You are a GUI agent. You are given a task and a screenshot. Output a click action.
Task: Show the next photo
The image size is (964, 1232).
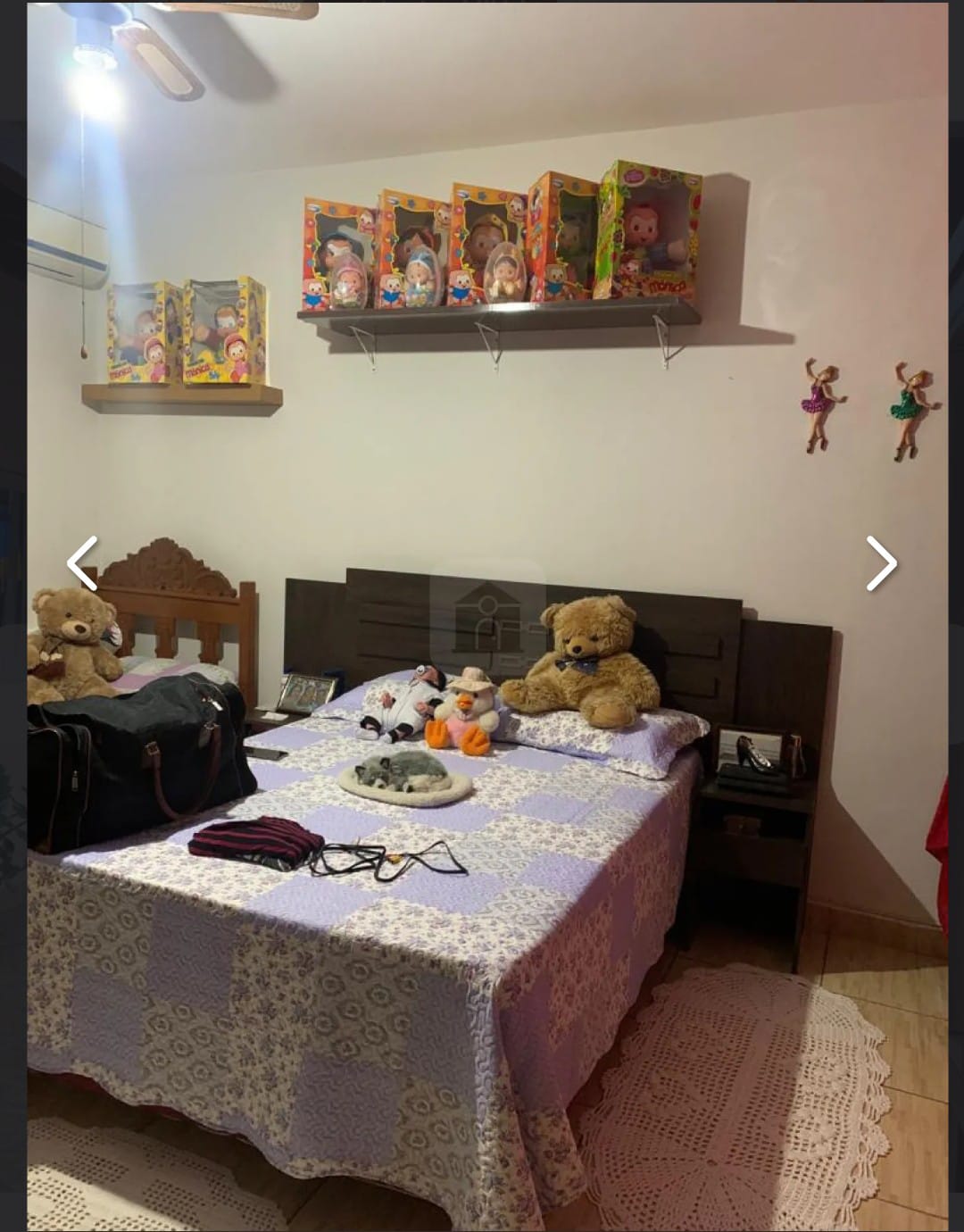[x=881, y=563]
